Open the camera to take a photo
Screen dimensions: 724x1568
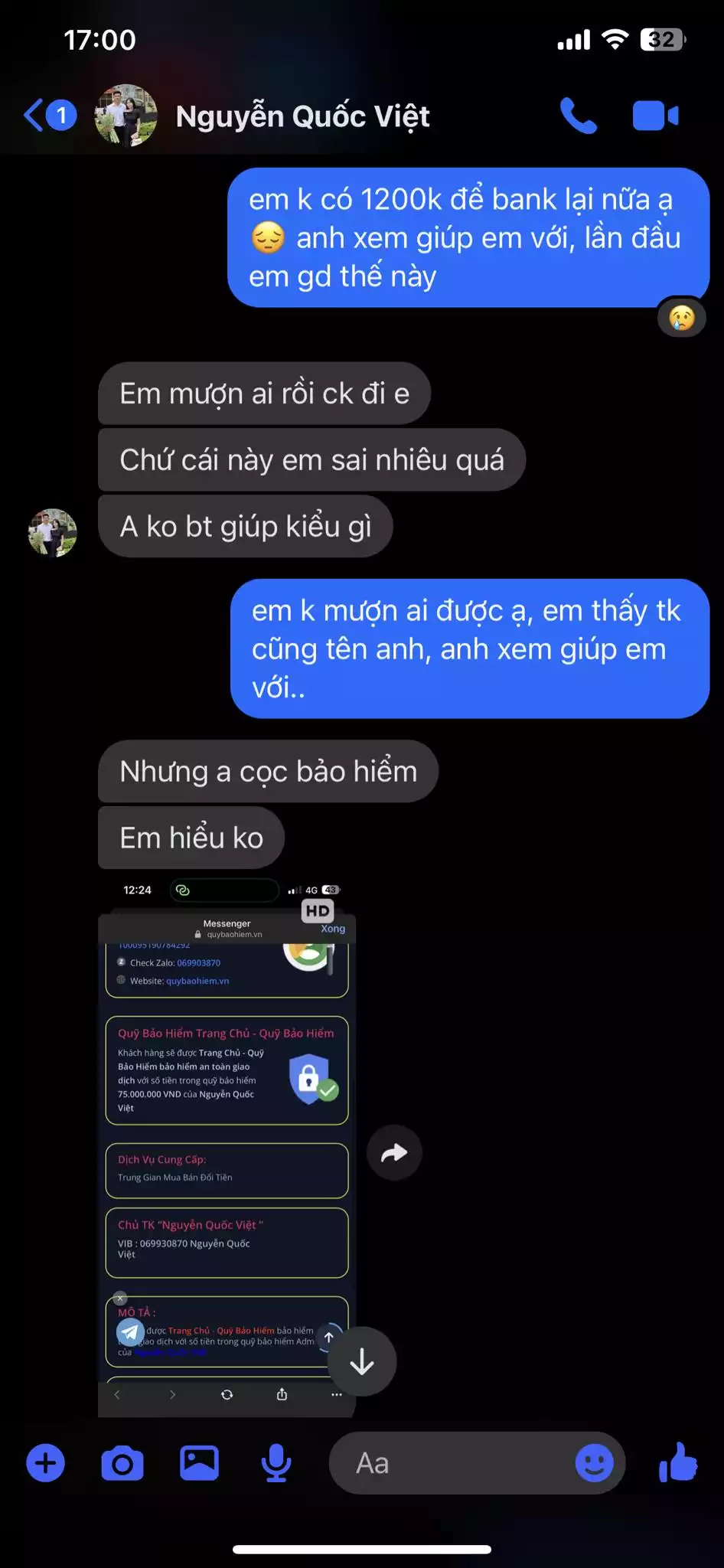click(x=122, y=1463)
